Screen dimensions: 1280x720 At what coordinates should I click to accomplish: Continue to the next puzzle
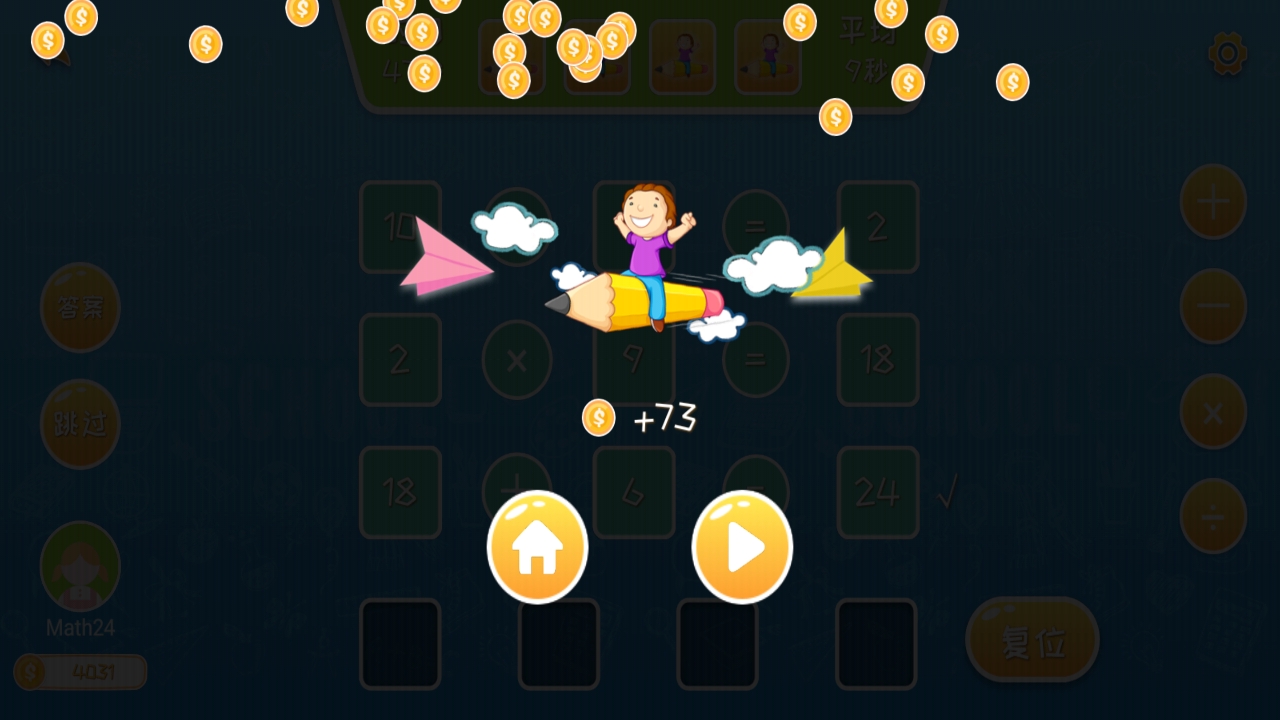(x=742, y=547)
